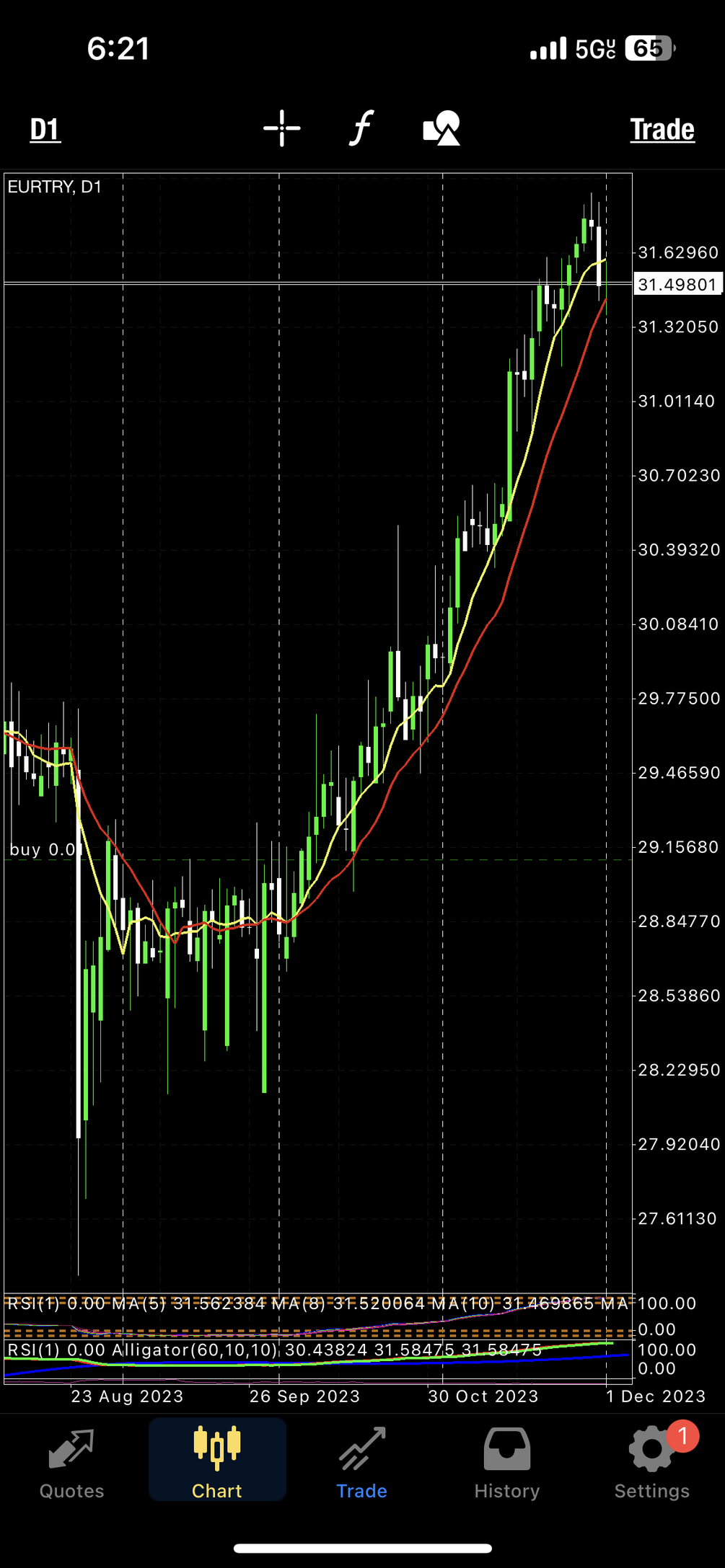This screenshot has width=725, height=1568.
Task: Activate the crosshair tool
Action: [x=281, y=129]
